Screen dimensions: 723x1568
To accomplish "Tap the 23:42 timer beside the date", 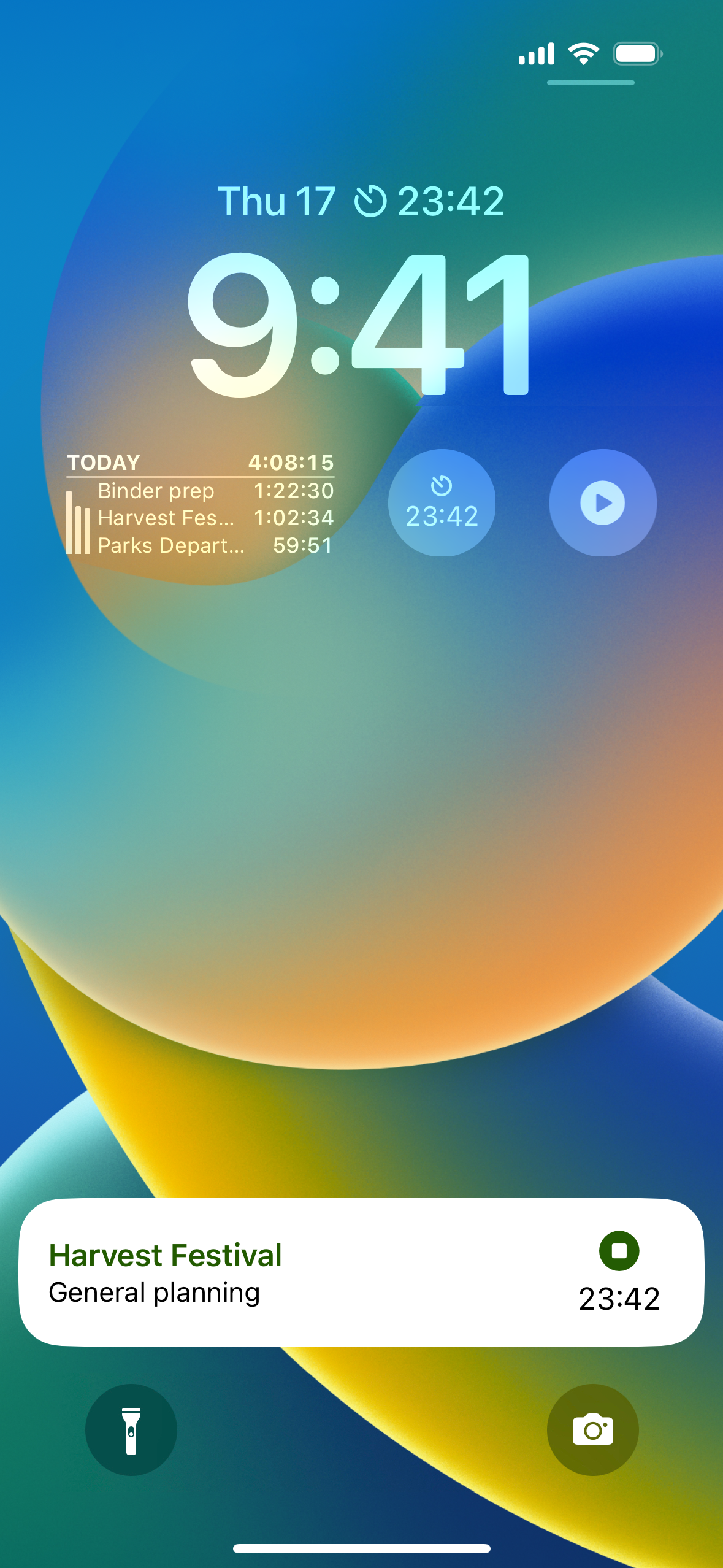I will [429, 201].
